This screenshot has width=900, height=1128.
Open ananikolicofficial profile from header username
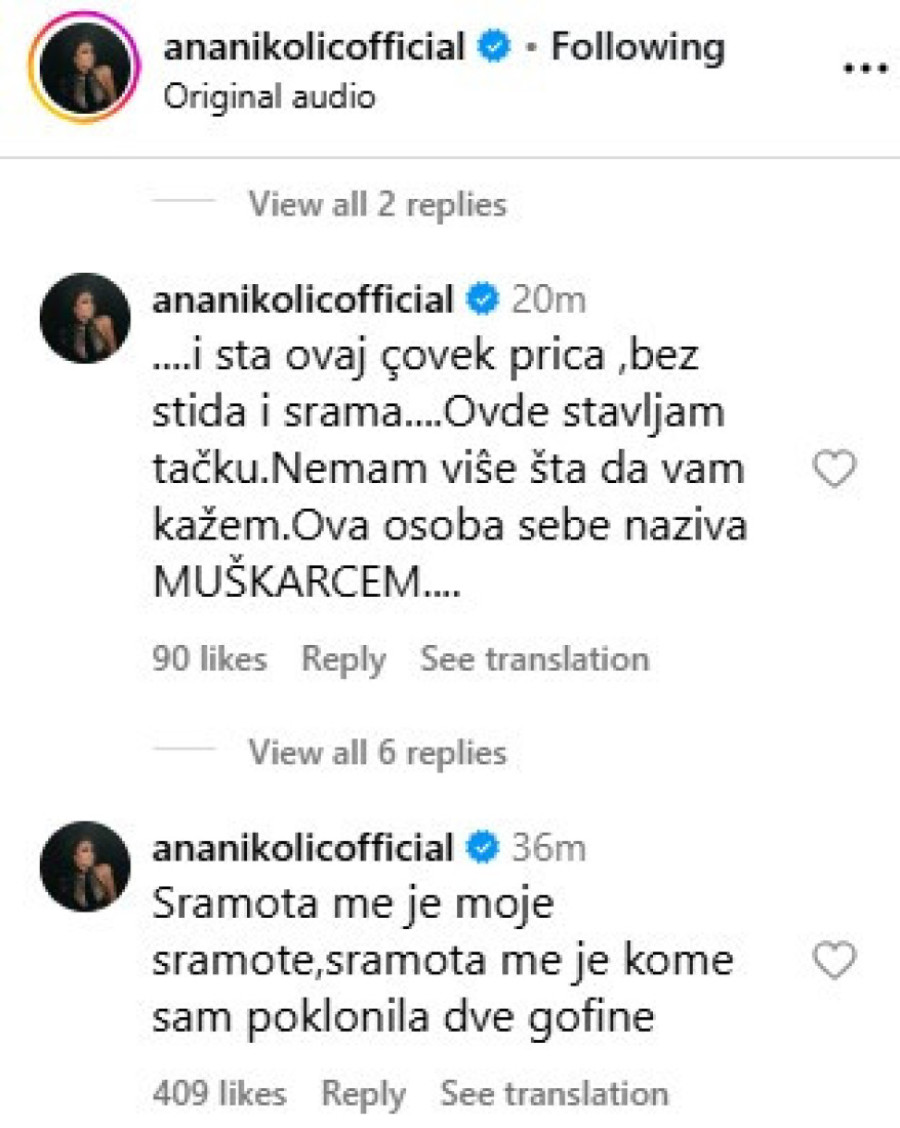tap(315, 47)
